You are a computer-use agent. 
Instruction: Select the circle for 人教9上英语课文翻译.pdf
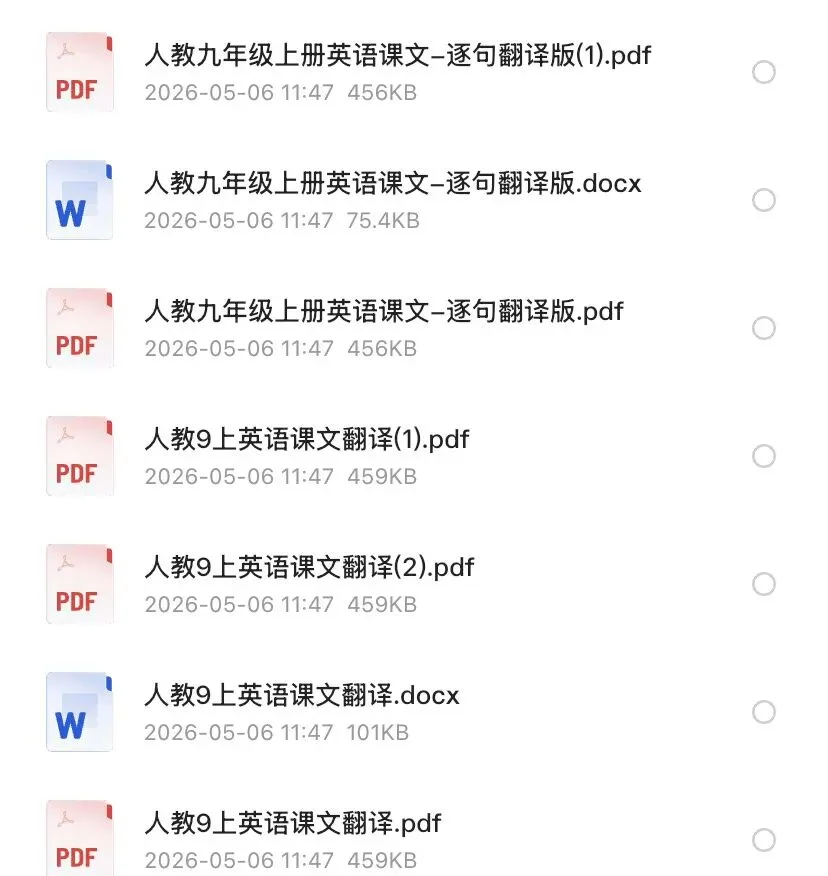764,840
